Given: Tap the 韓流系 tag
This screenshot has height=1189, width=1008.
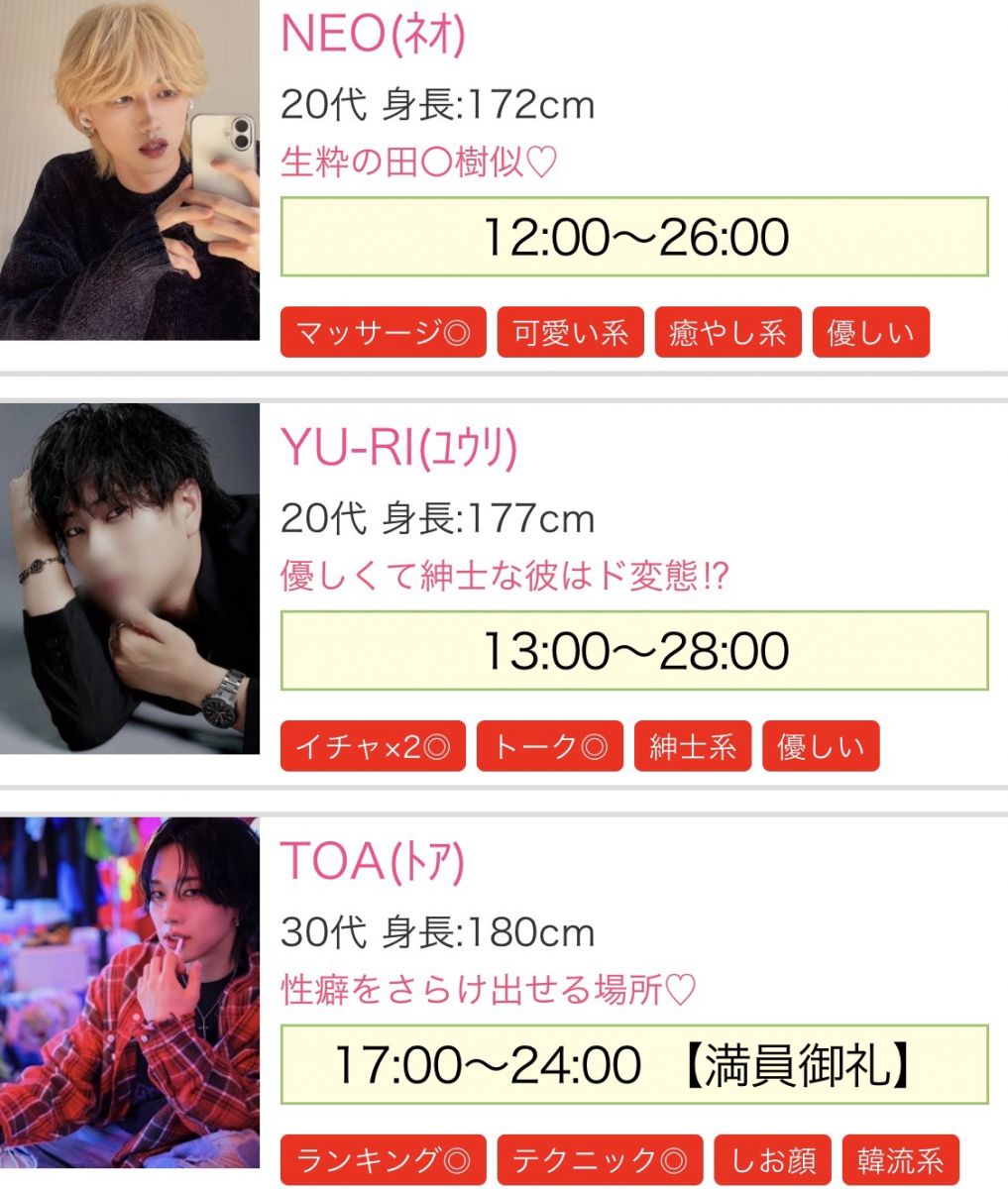Looking at the screenshot, I should 901,1160.
